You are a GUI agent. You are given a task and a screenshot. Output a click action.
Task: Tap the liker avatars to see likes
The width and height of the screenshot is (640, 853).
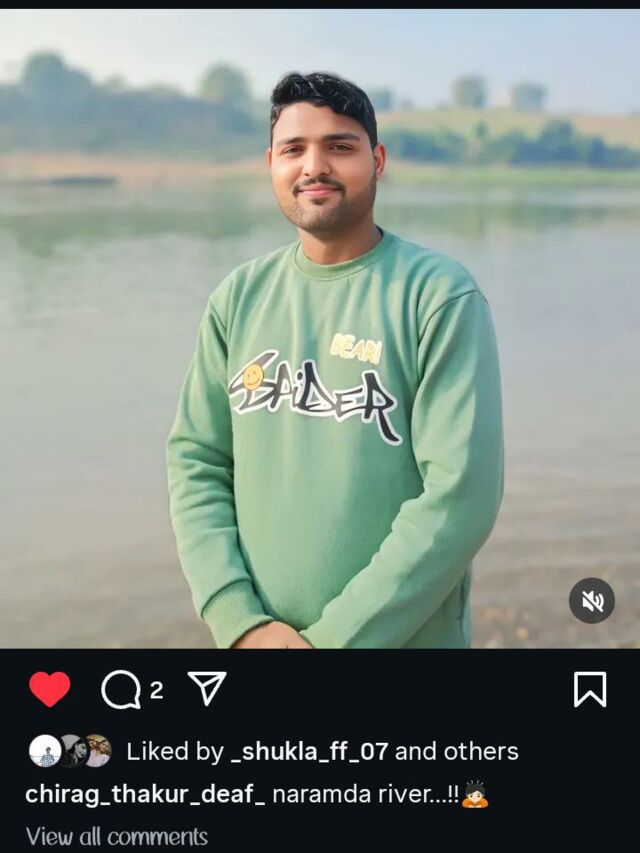pos(70,751)
